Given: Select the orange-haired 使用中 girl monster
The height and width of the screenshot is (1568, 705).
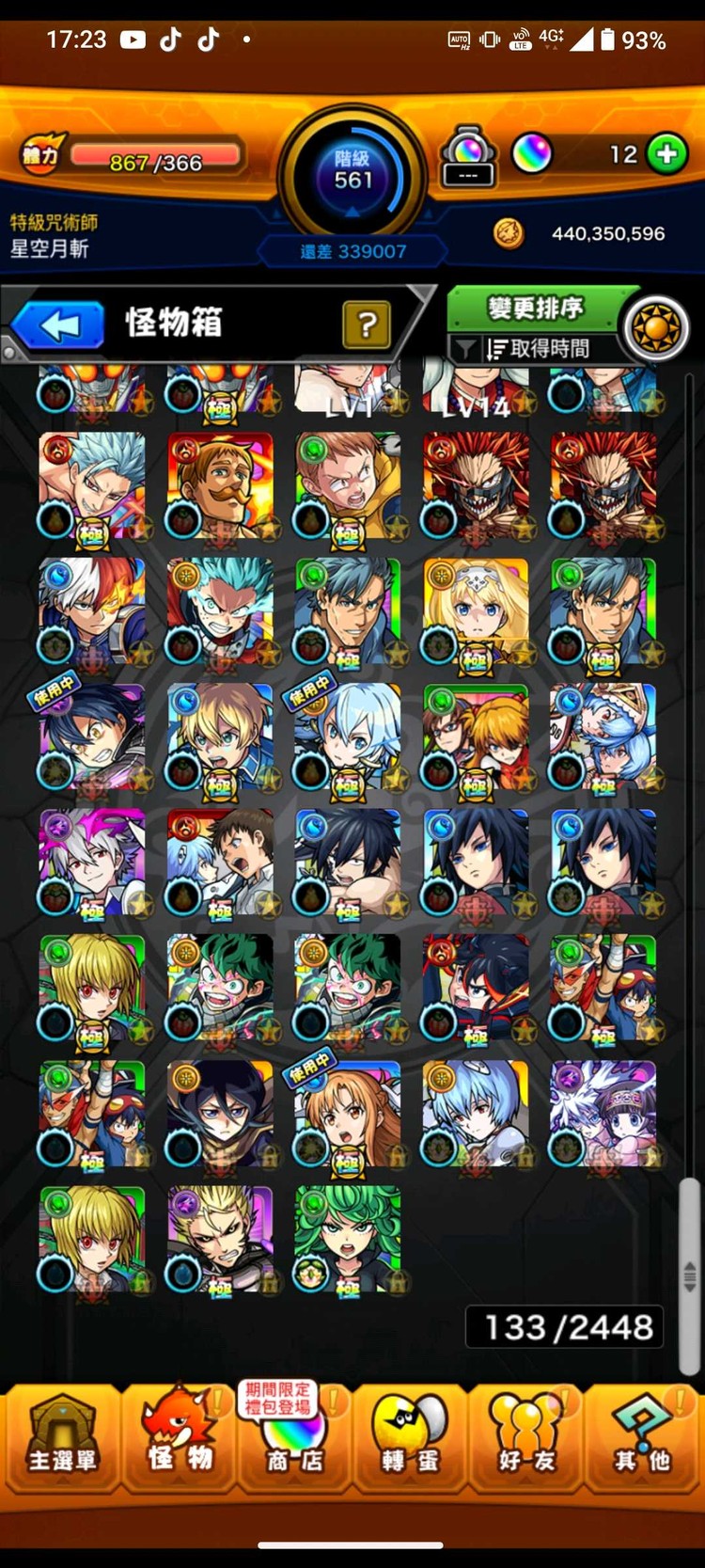Looking at the screenshot, I should [x=348, y=1114].
